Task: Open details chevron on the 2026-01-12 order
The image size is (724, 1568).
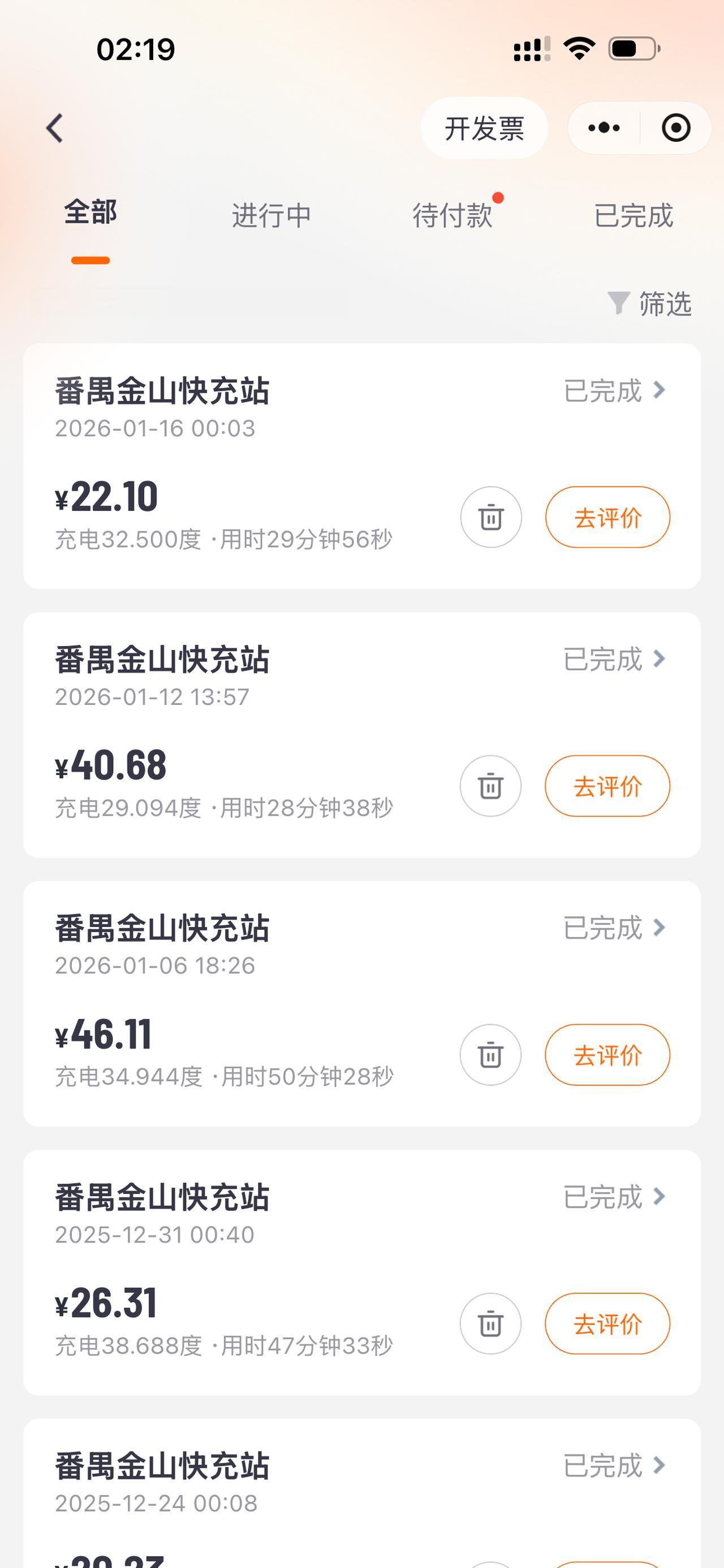Action: coord(658,658)
